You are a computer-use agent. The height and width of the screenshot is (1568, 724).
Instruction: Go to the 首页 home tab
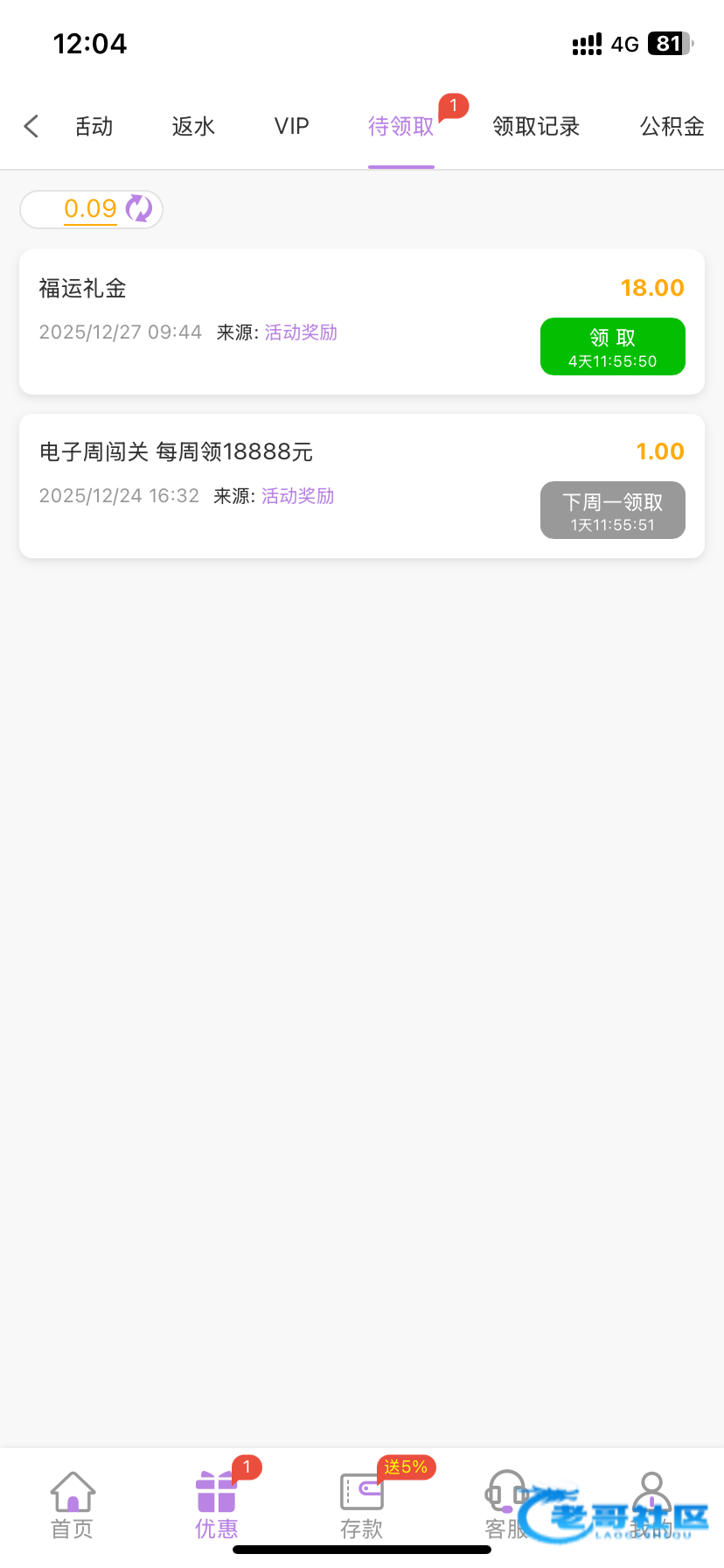point(73,1504)
